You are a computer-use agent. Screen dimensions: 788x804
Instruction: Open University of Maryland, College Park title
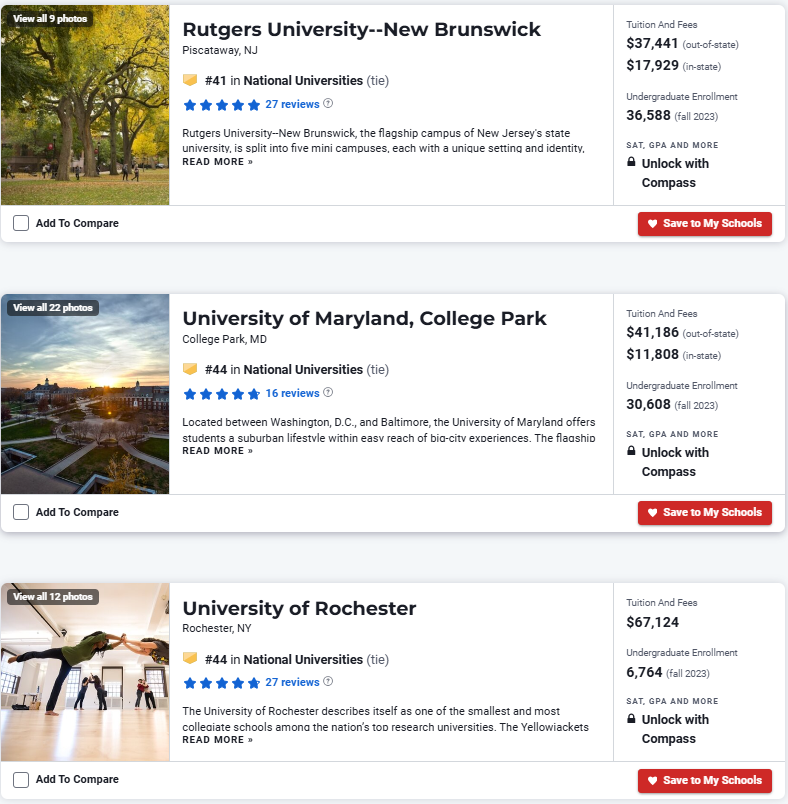(364, 318)
